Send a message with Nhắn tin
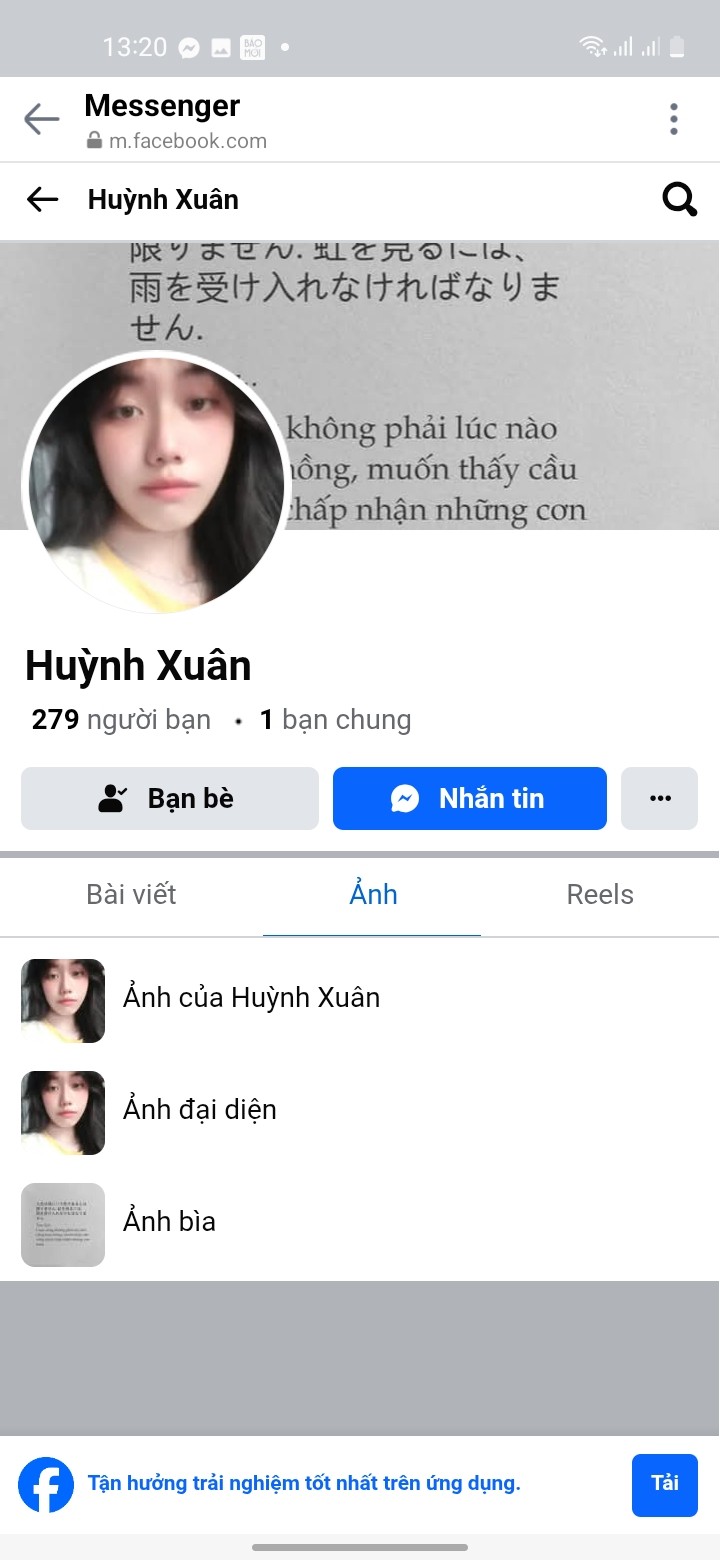 [x=470, y=798]
